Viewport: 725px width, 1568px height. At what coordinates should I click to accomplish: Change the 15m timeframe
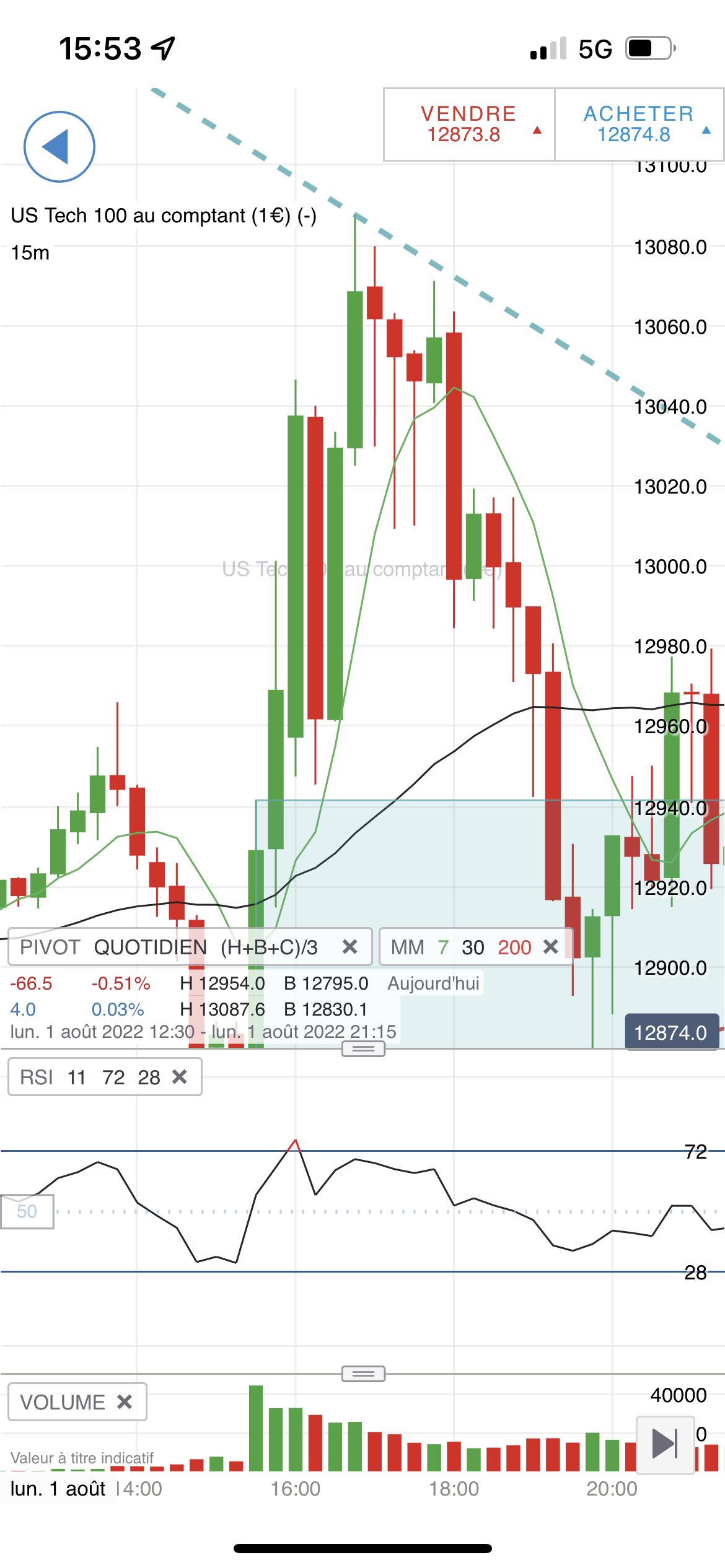[30, 253]
